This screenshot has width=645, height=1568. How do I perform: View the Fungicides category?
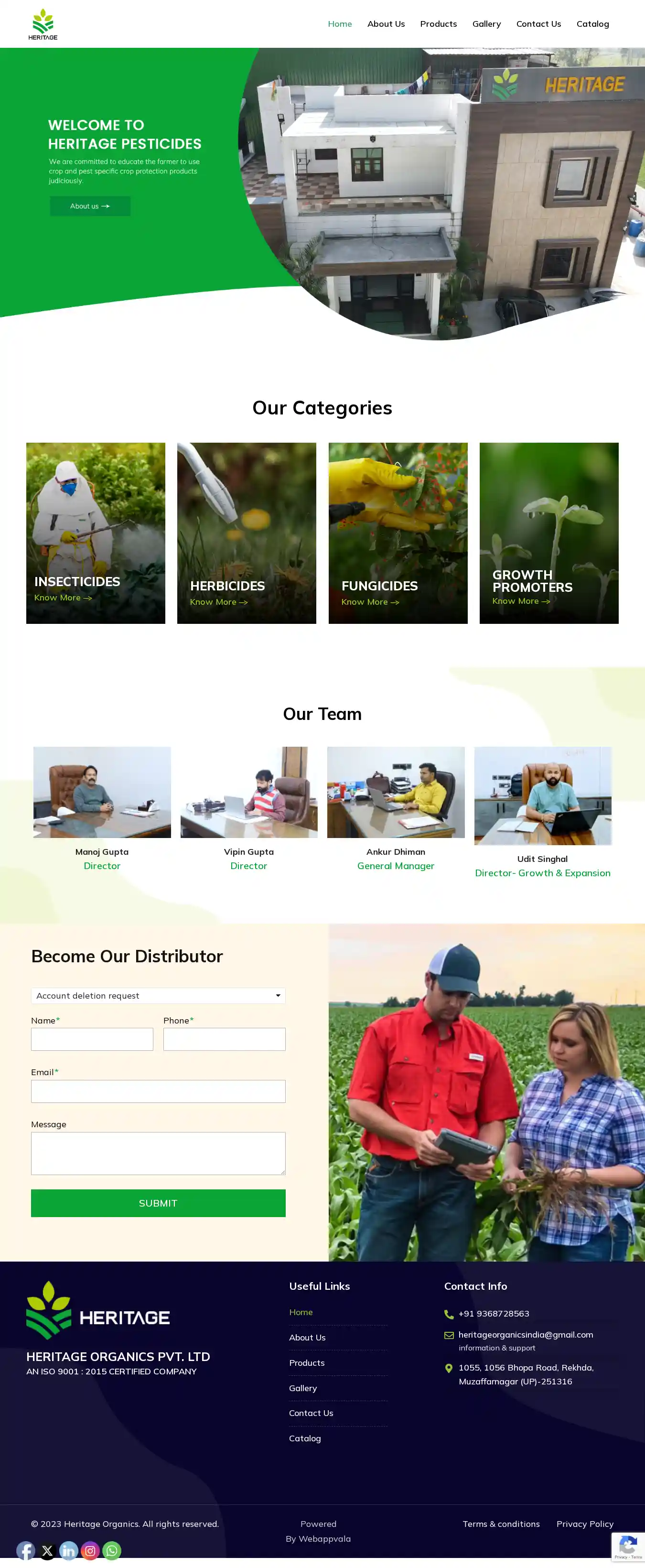pos(398,533)
